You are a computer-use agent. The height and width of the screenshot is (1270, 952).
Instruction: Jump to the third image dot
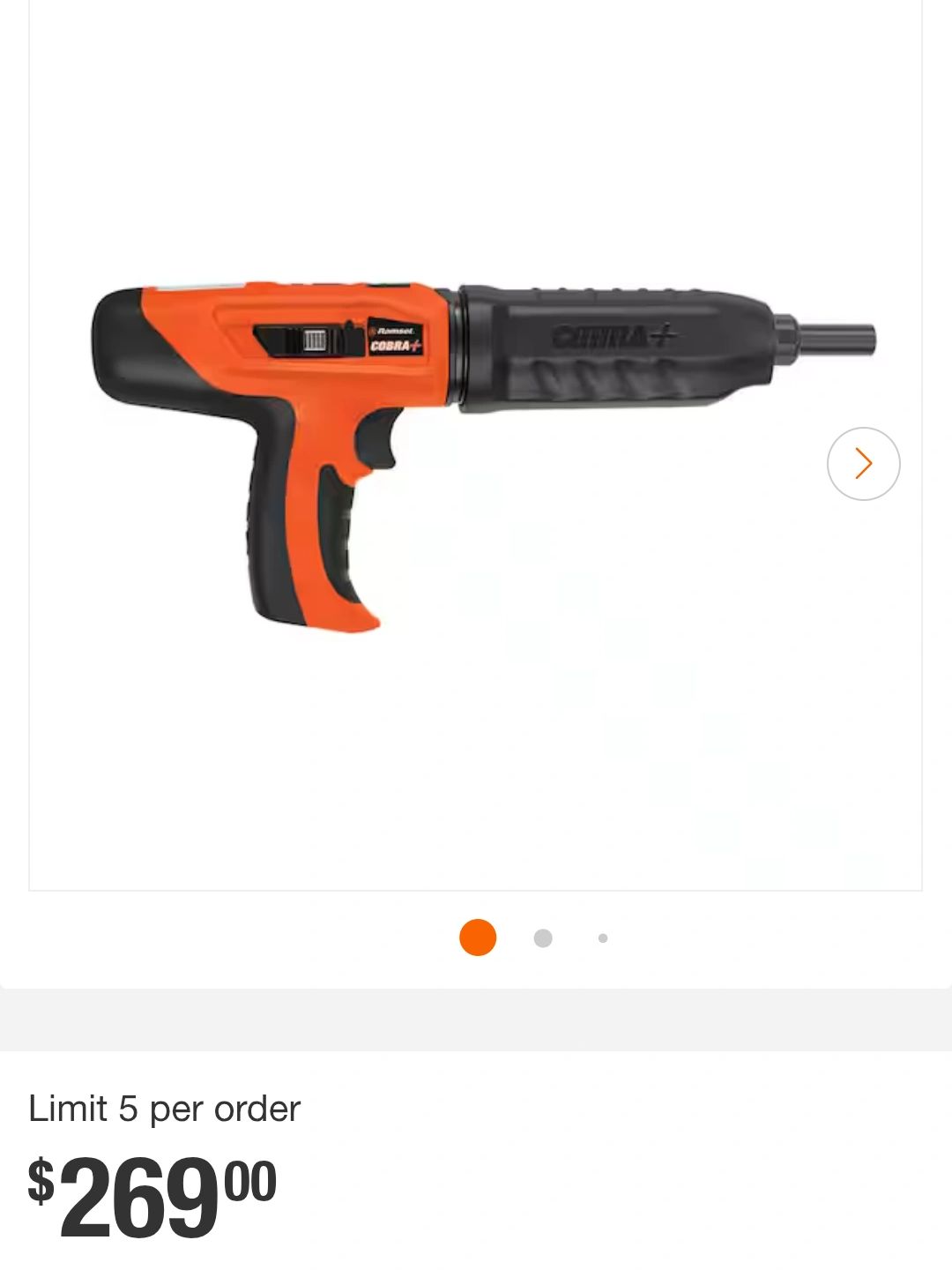pos(603,938)
